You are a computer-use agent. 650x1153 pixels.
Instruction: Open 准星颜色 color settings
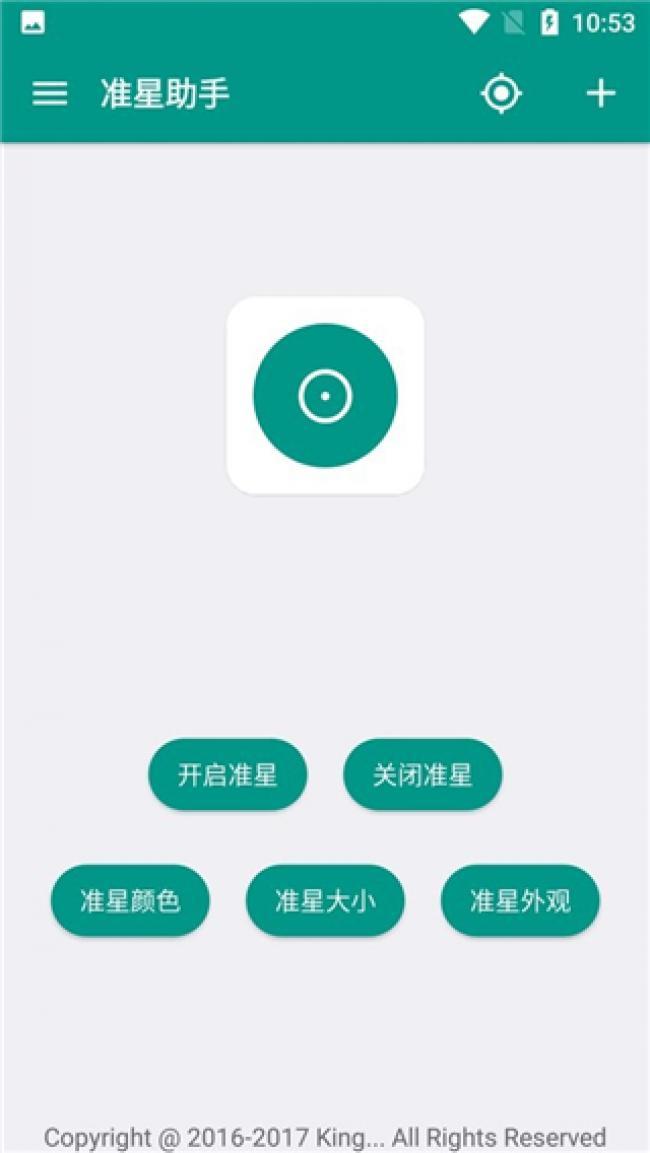(x=130, y=900)
